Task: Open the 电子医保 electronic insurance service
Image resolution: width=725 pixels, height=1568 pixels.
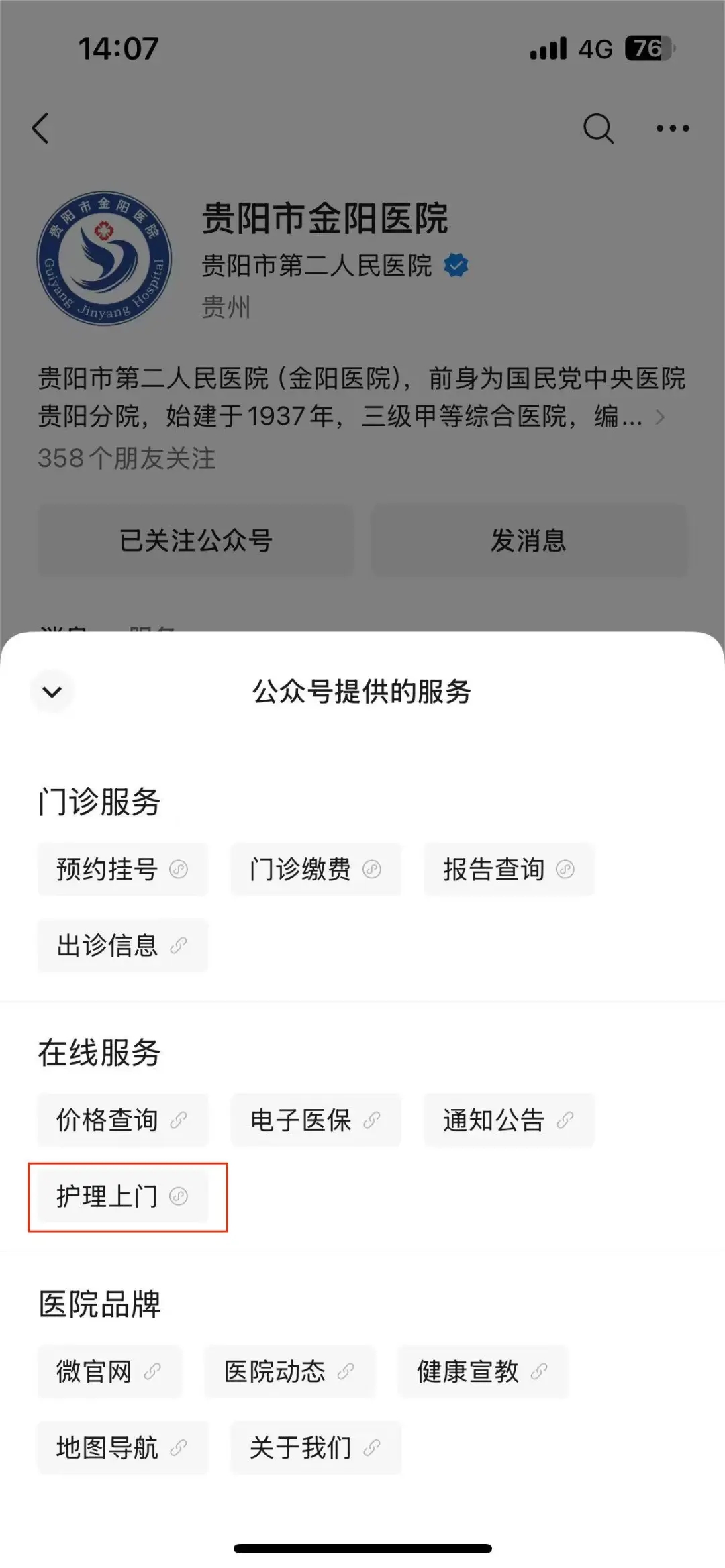Action: (316, 1119)
